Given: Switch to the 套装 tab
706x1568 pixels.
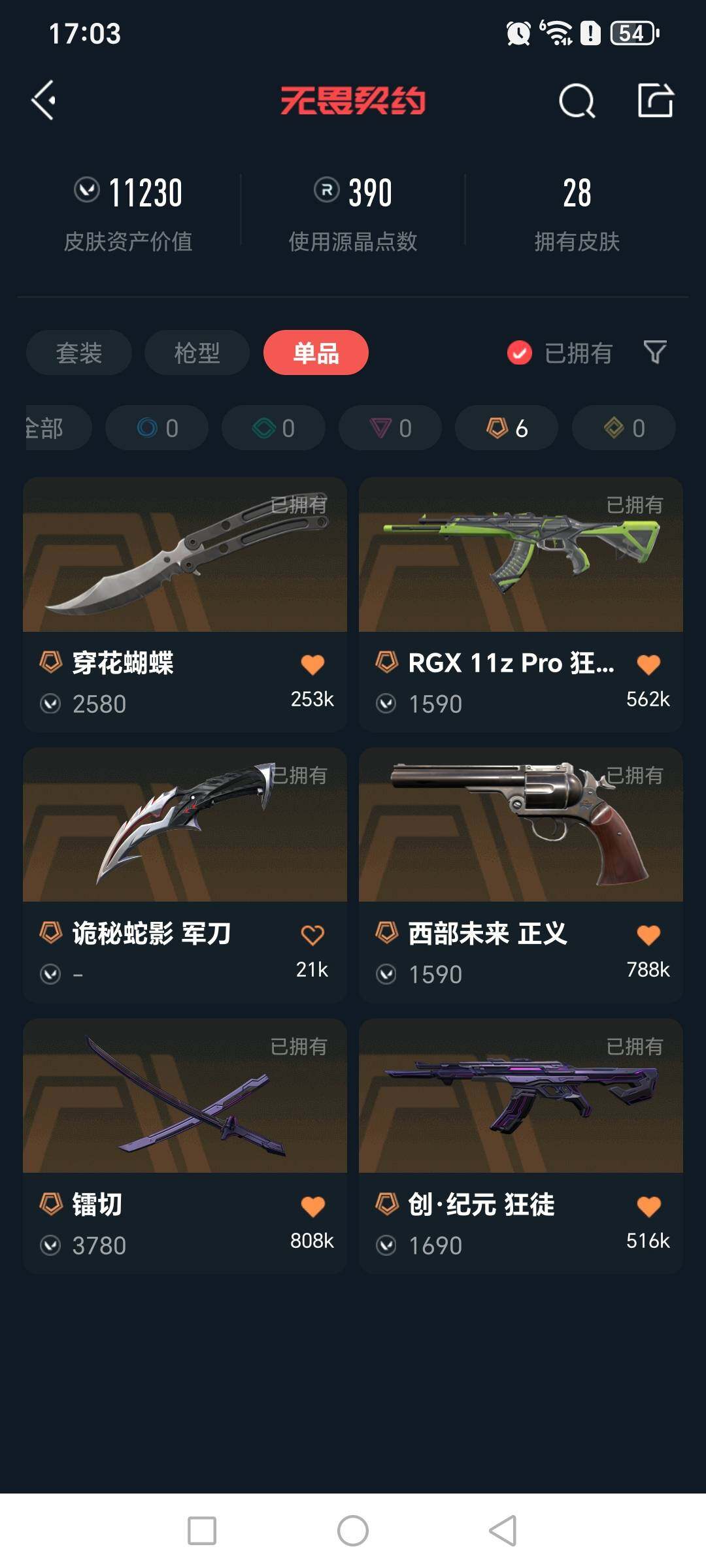Looking at the screenshot, I should [x=79, y=353].
